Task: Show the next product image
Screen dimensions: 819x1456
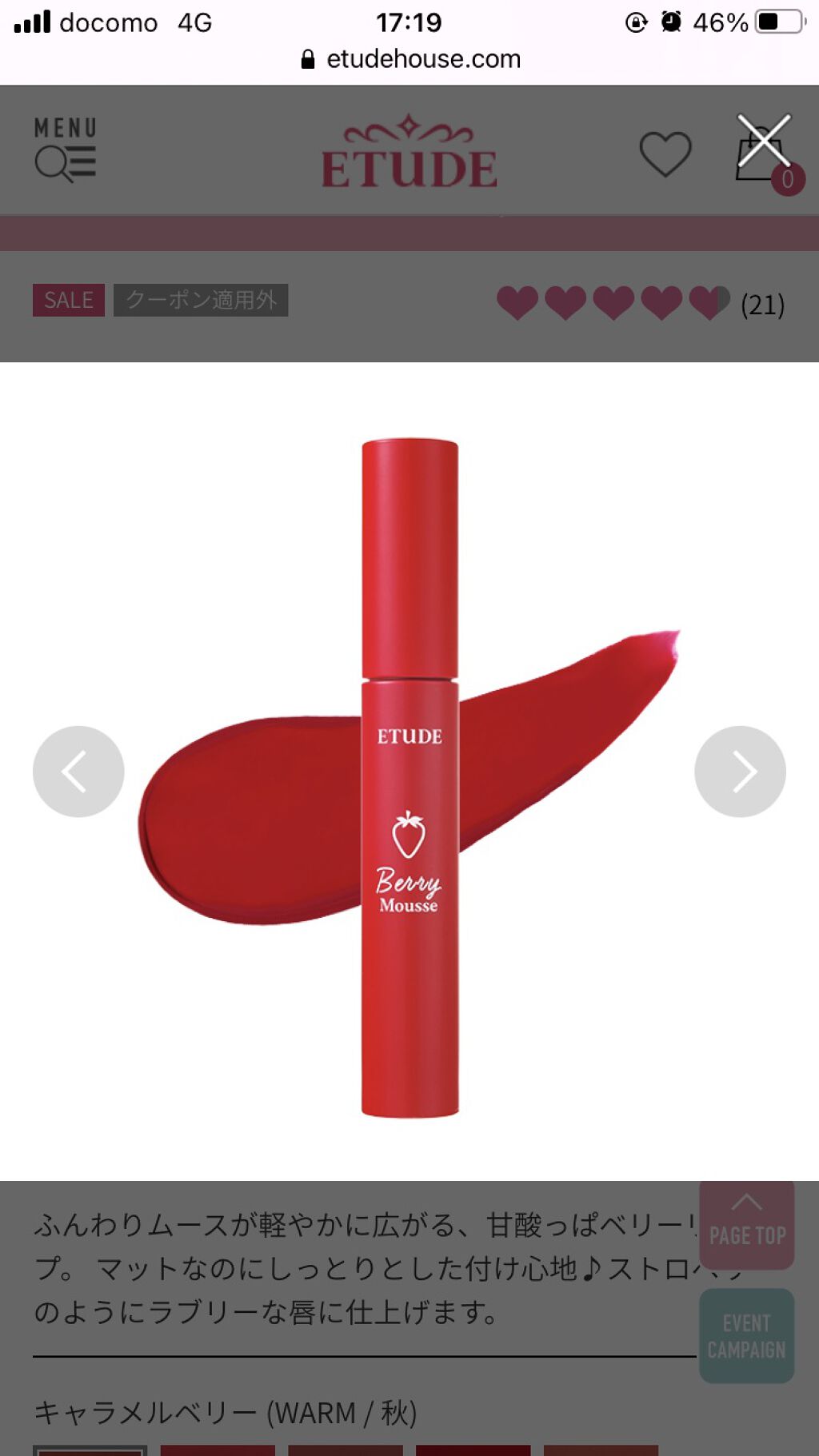Action: [x=740, y=772]
